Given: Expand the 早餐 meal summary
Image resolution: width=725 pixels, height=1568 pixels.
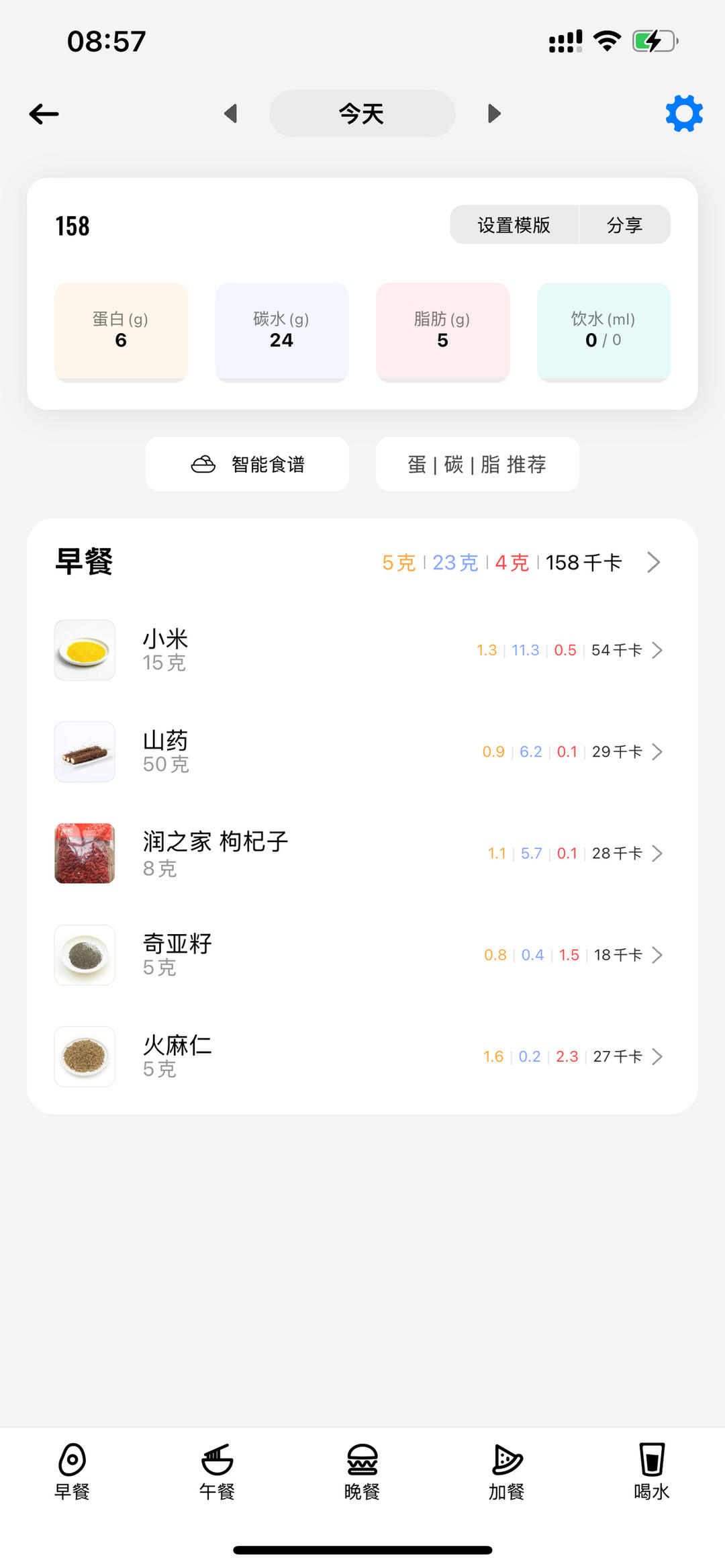Looking at the screenshot, I should click(x=653, y=562).
